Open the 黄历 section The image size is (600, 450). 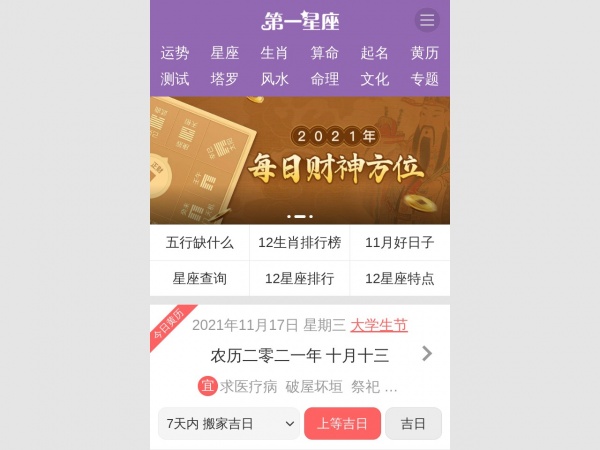pyautogui.click(x=425, y=53)
